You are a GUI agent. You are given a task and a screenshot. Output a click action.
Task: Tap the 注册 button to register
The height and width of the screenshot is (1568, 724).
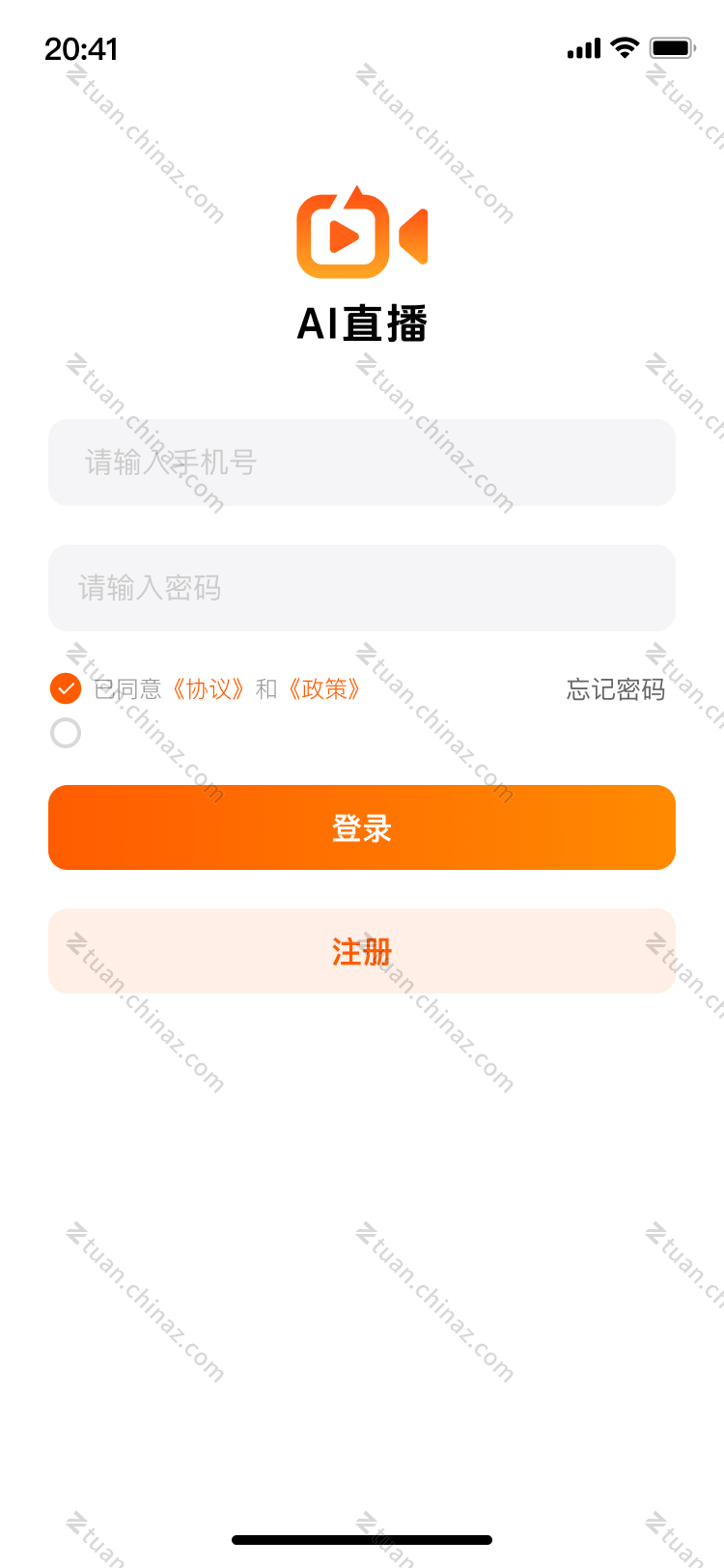(362, 951)
